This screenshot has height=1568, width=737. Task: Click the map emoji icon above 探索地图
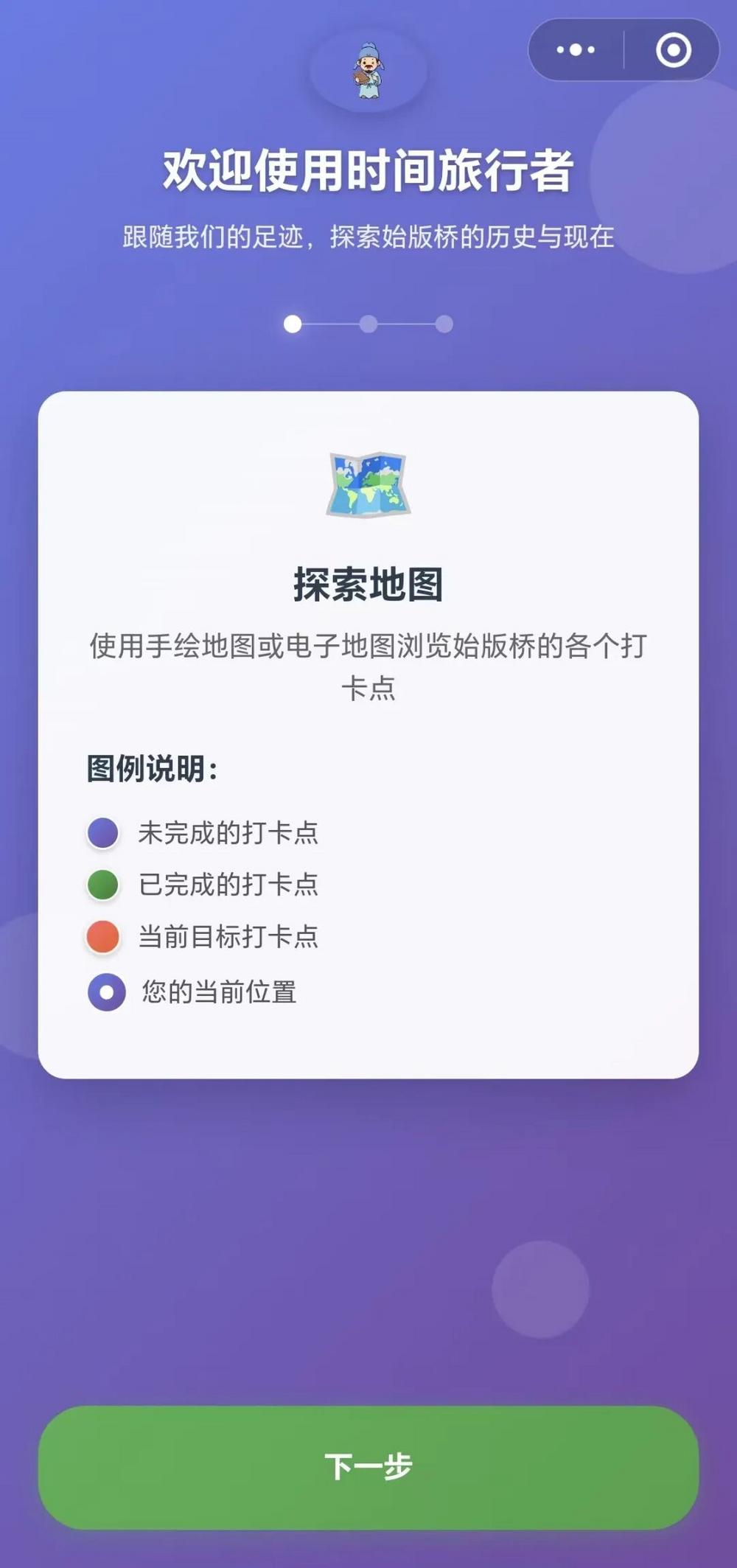point(368,484)
